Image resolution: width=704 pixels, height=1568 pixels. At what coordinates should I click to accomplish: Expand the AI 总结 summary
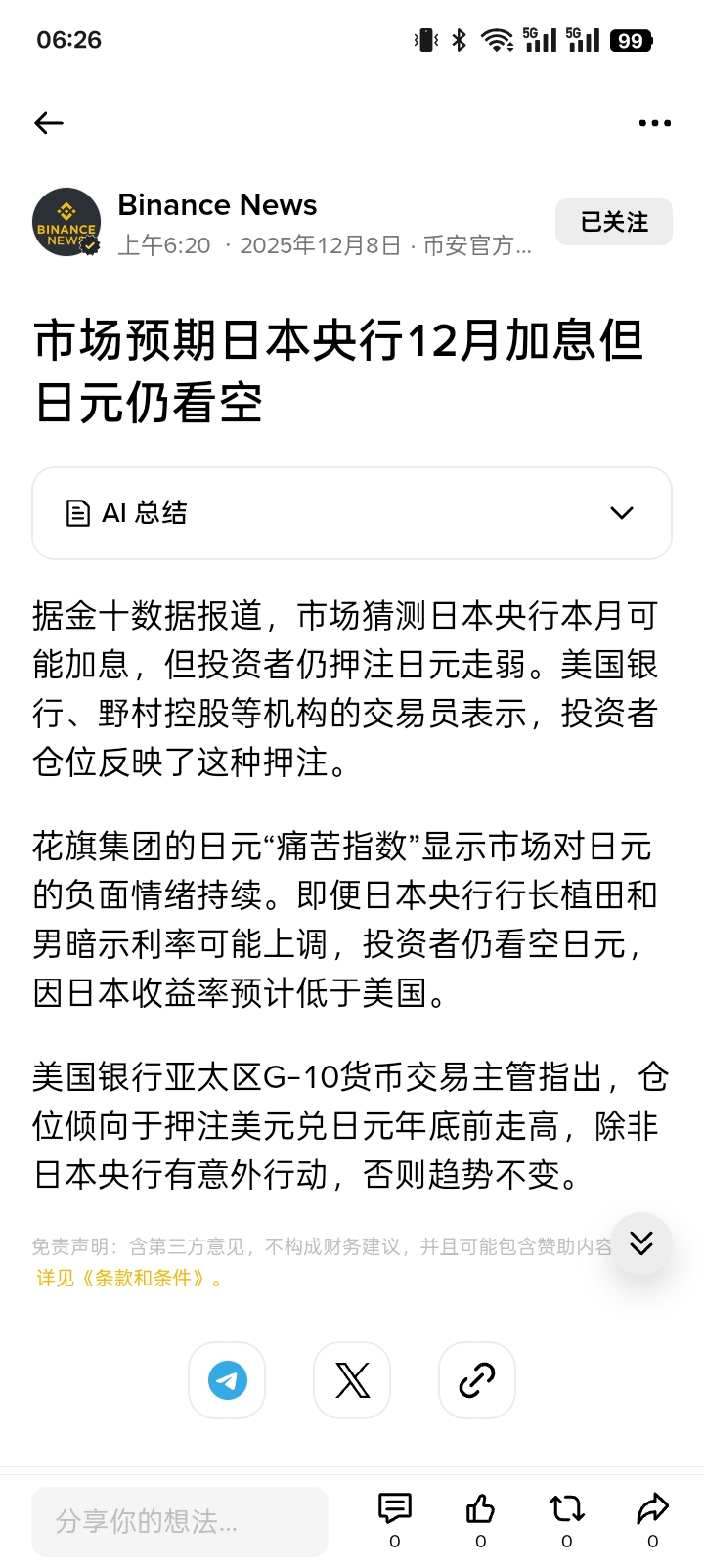coord(352,513)
